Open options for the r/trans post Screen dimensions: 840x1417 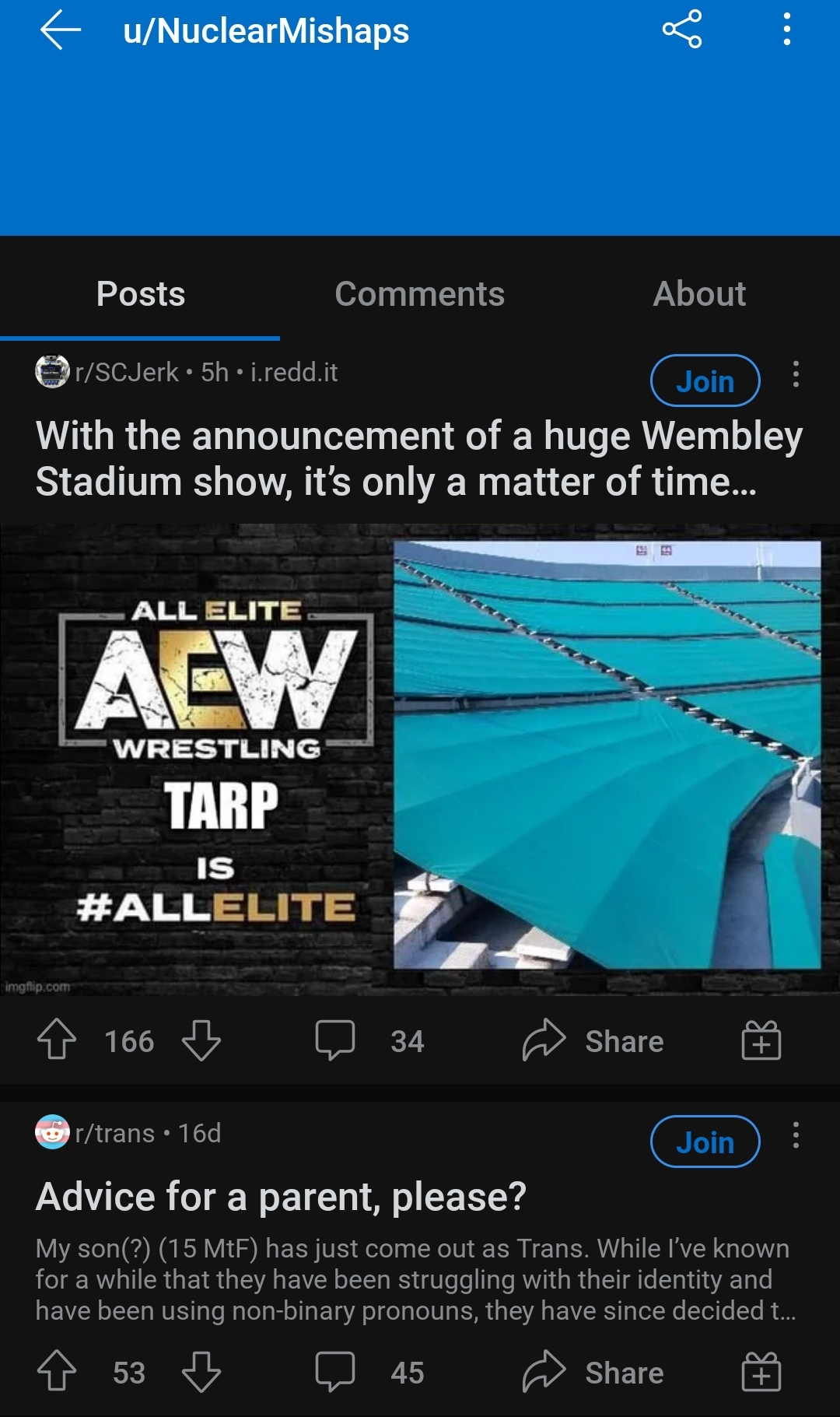coord(795,1135)
